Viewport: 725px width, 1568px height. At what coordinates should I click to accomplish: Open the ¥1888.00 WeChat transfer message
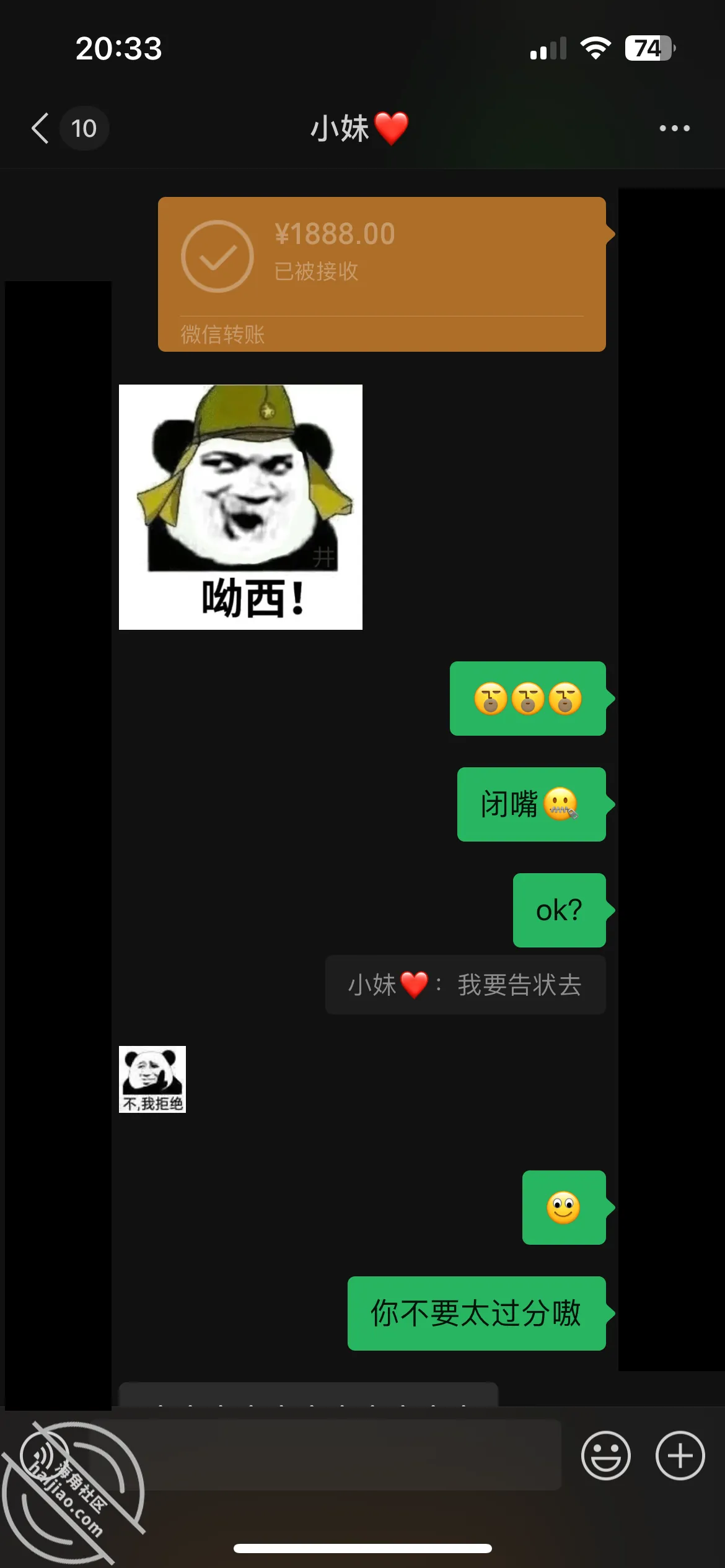click(x=382, y=274)
